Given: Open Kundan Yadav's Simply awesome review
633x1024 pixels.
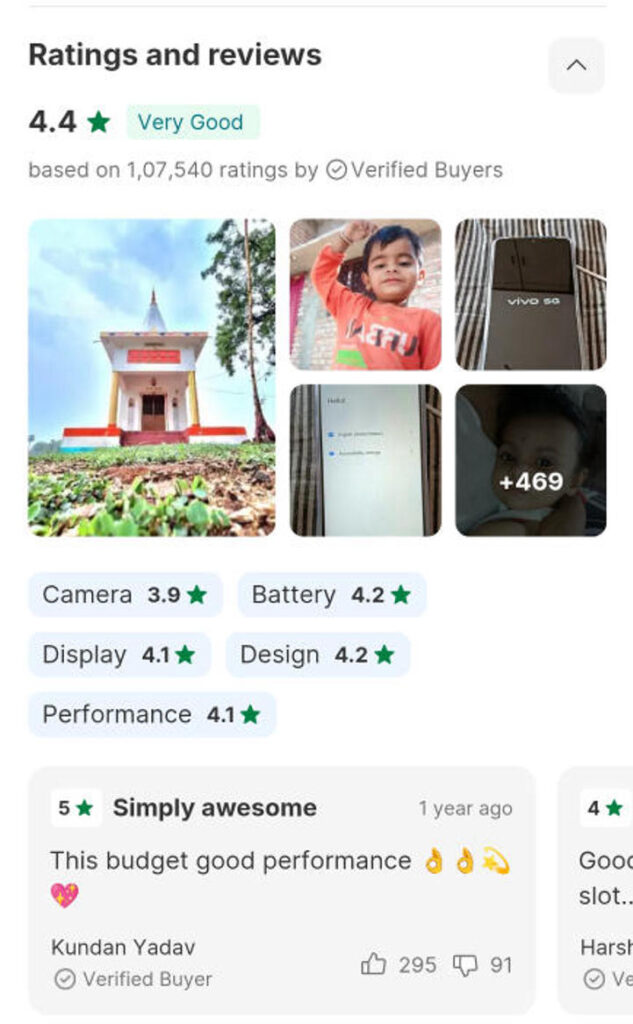Looking at the screenshot, I should coord(281,860).
